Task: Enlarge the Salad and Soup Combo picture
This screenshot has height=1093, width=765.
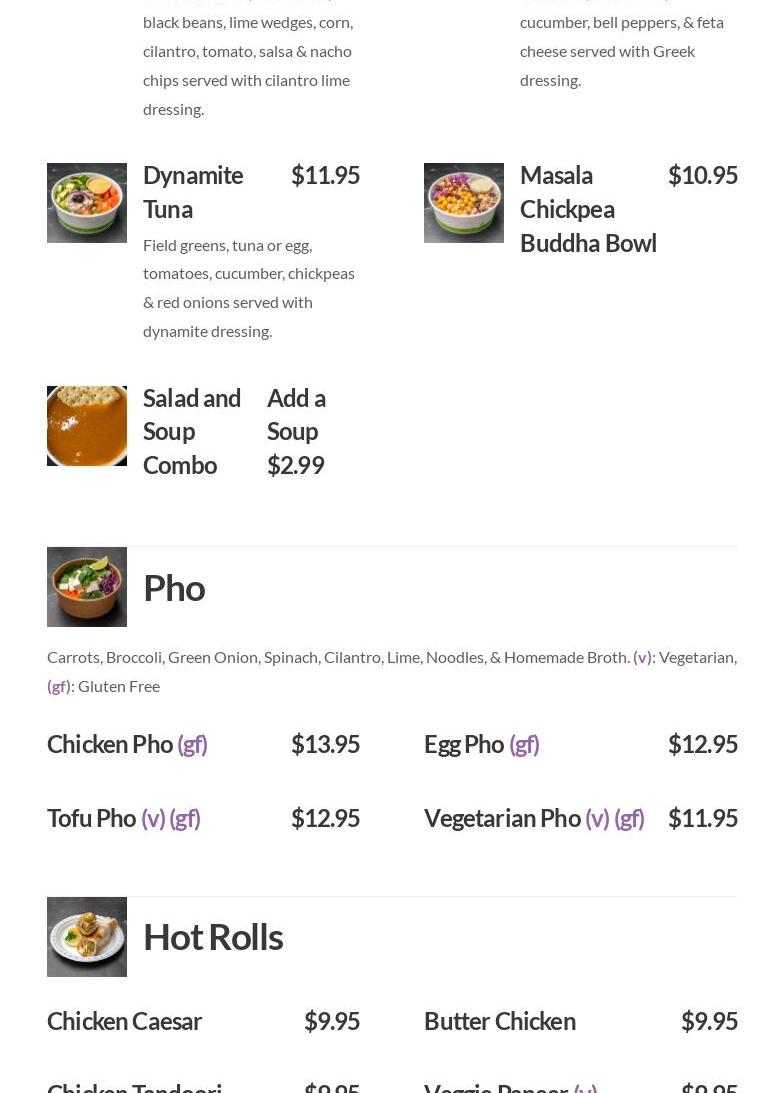Action: click(87, 426)
